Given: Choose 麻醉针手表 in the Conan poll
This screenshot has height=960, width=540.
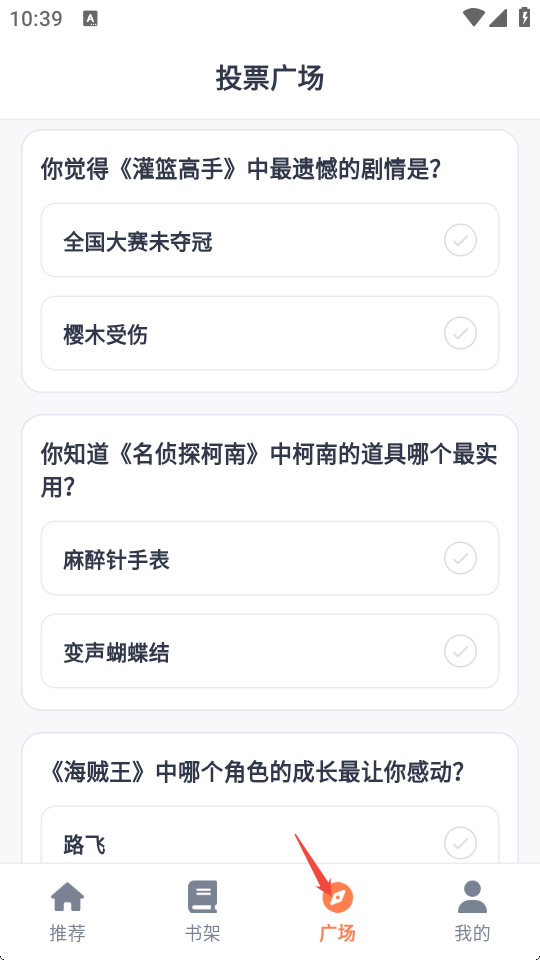Looking at the screenshot, I should (269, 558).
